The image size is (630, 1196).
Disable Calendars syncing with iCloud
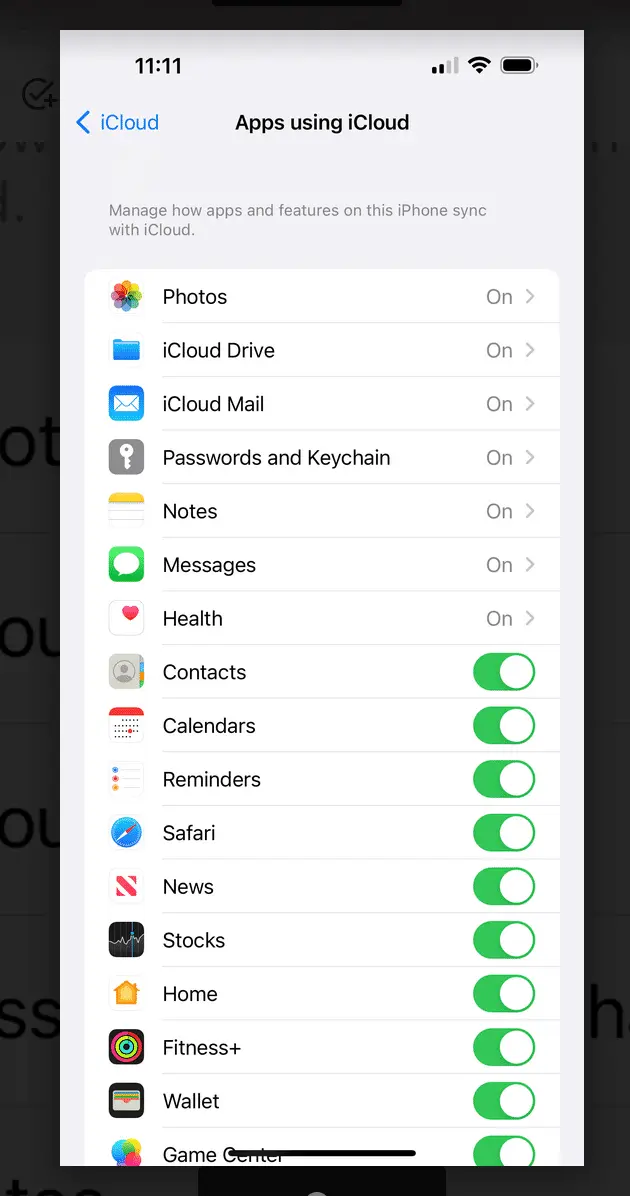(x=503, y=726)
